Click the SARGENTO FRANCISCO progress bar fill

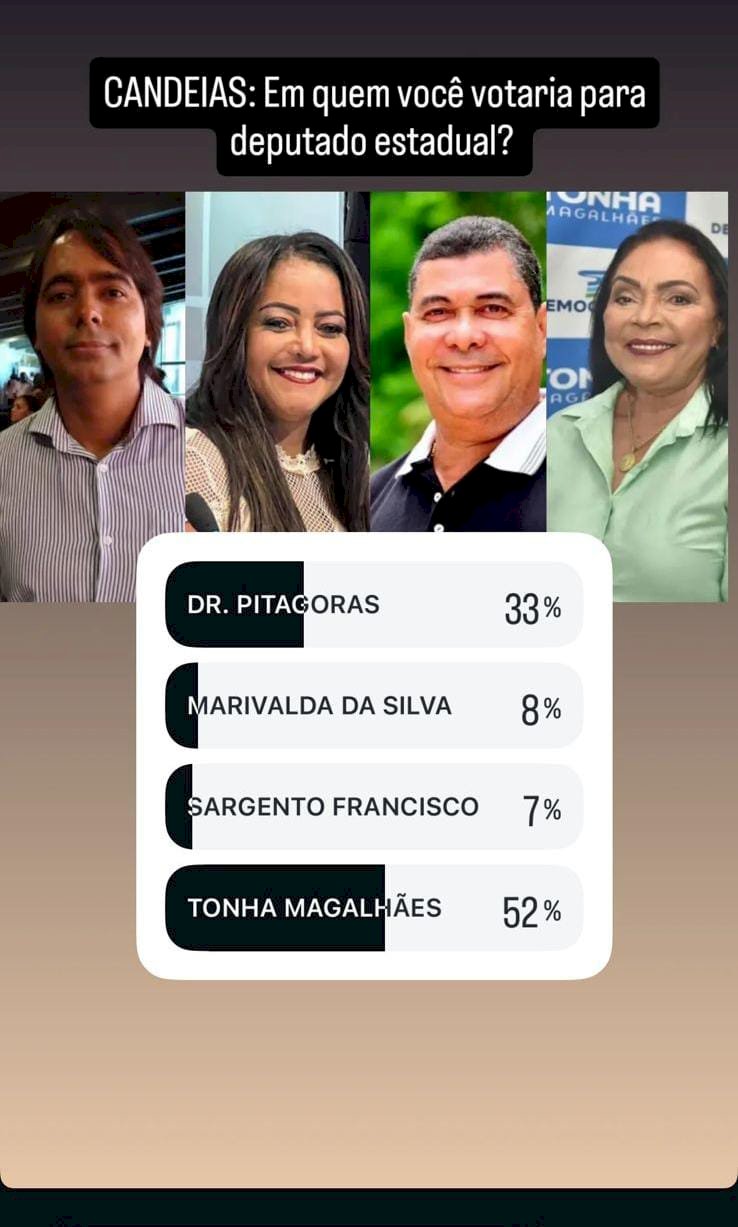click(x=181, y=806)
